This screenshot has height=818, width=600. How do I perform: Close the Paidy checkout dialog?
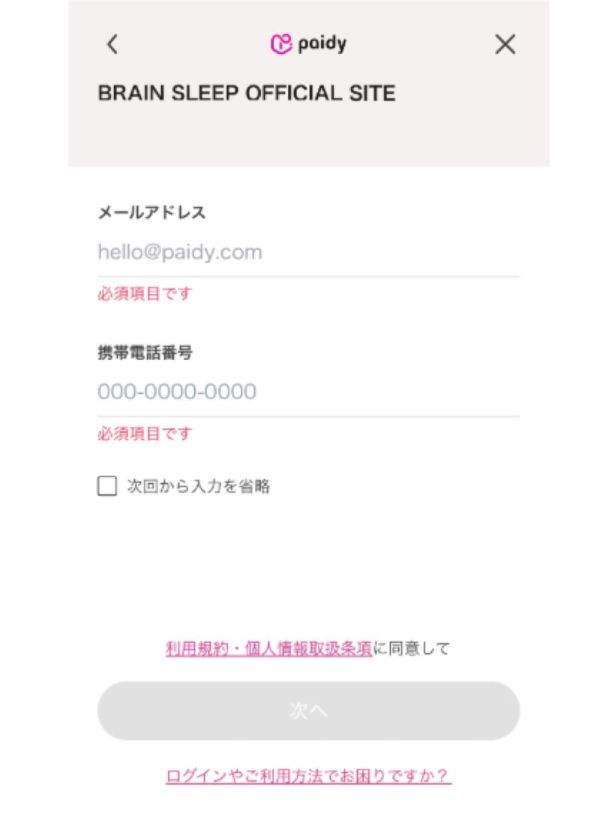pyautogui.click(x=506, y=44)
